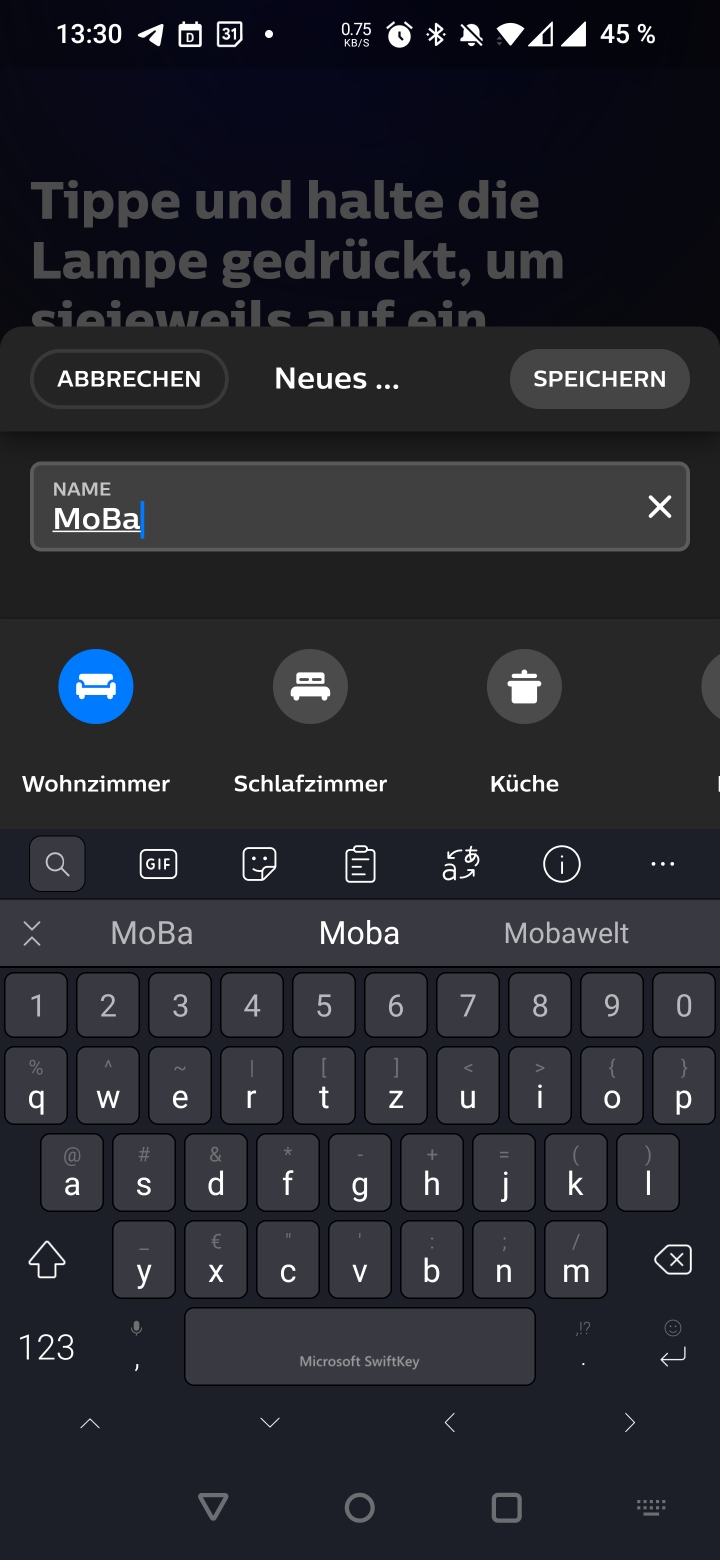This screenshot has width=720, height=1560.
Task: Open the GIF picker on keyboard
Action: [x=158, y=864]
